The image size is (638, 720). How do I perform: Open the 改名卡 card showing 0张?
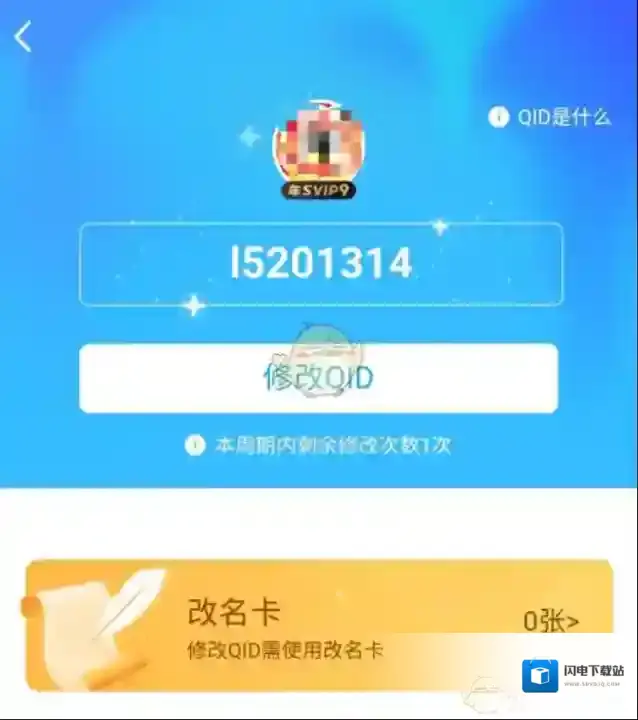[x=319, y=625]
